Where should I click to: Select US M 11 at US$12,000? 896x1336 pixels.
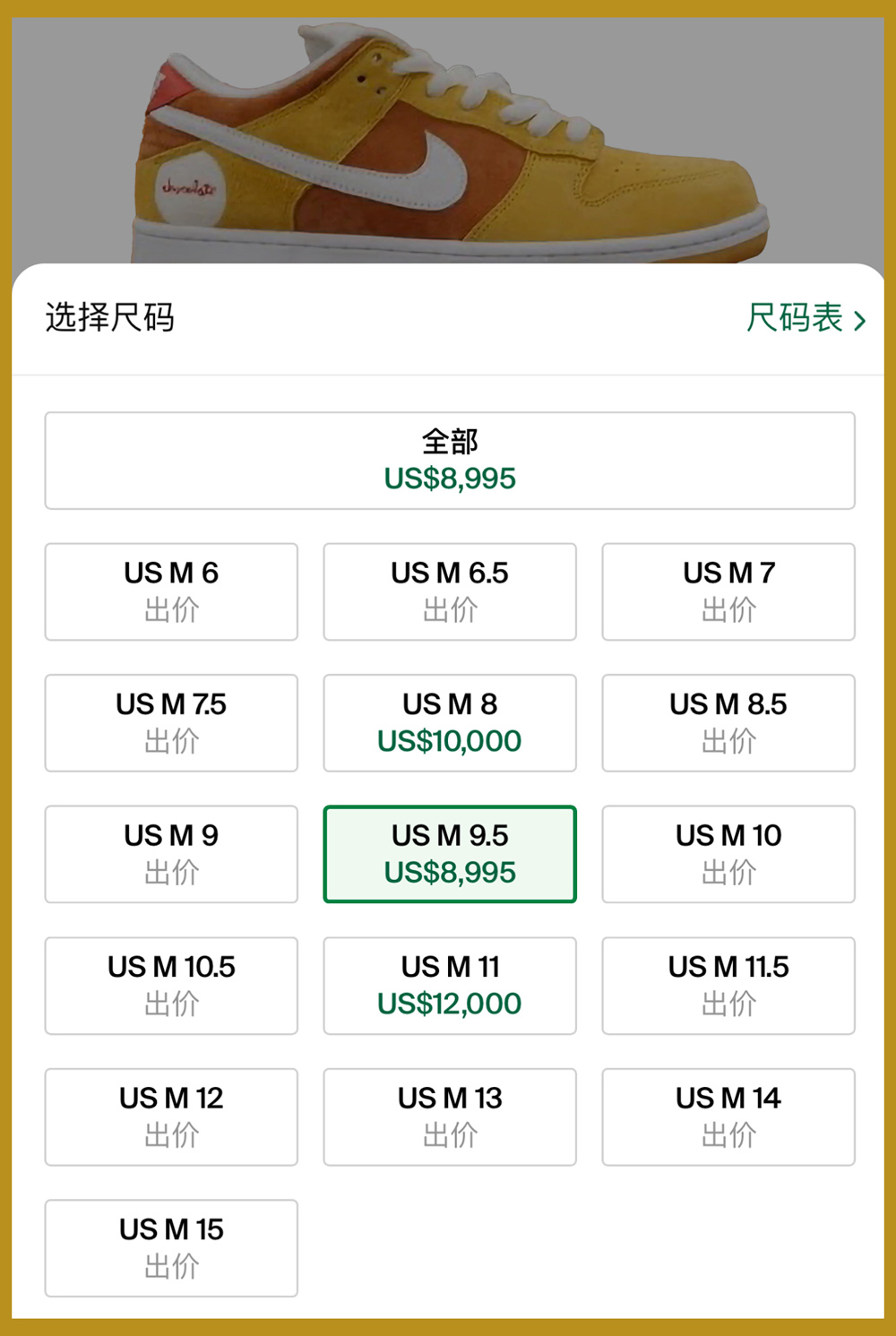[450, 986]
